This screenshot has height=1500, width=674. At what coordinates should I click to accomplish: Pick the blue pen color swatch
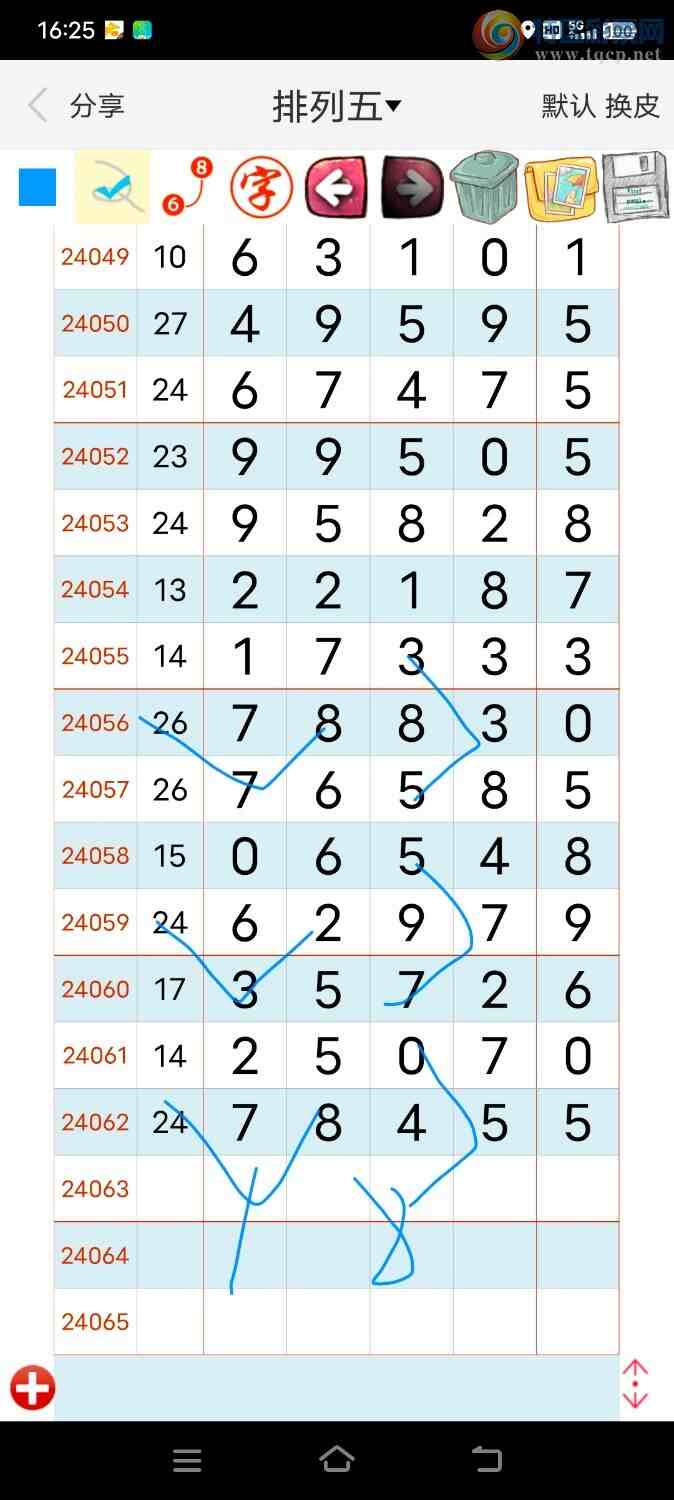coord(38,187)
